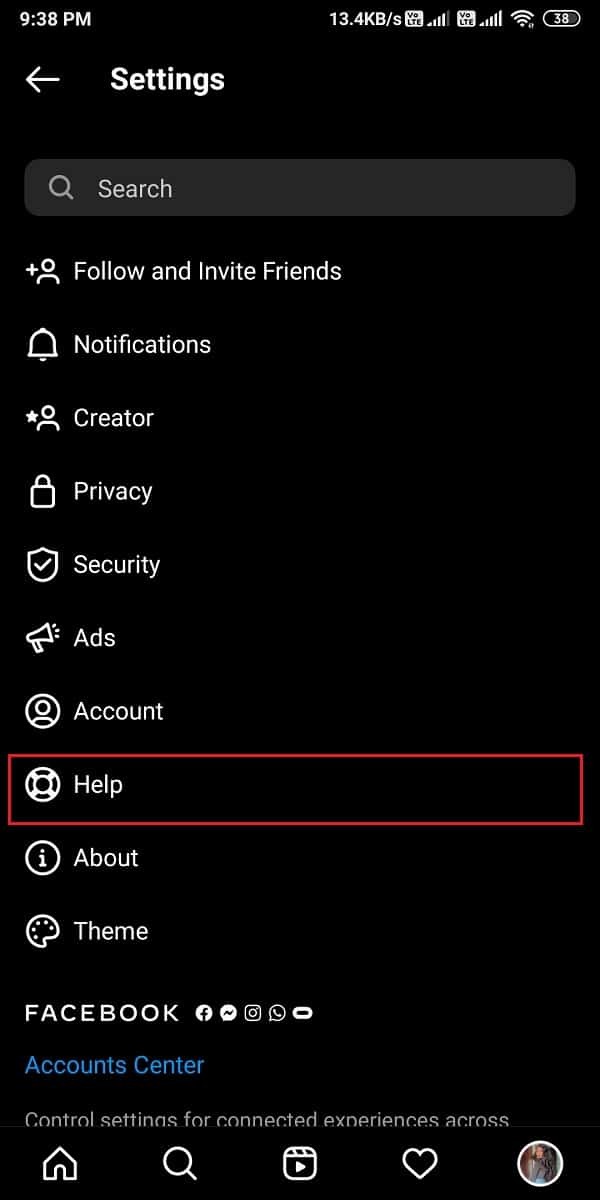This screenshot has height=1200, width=600.
Task: Open Security settings
Action: (116, 565)
